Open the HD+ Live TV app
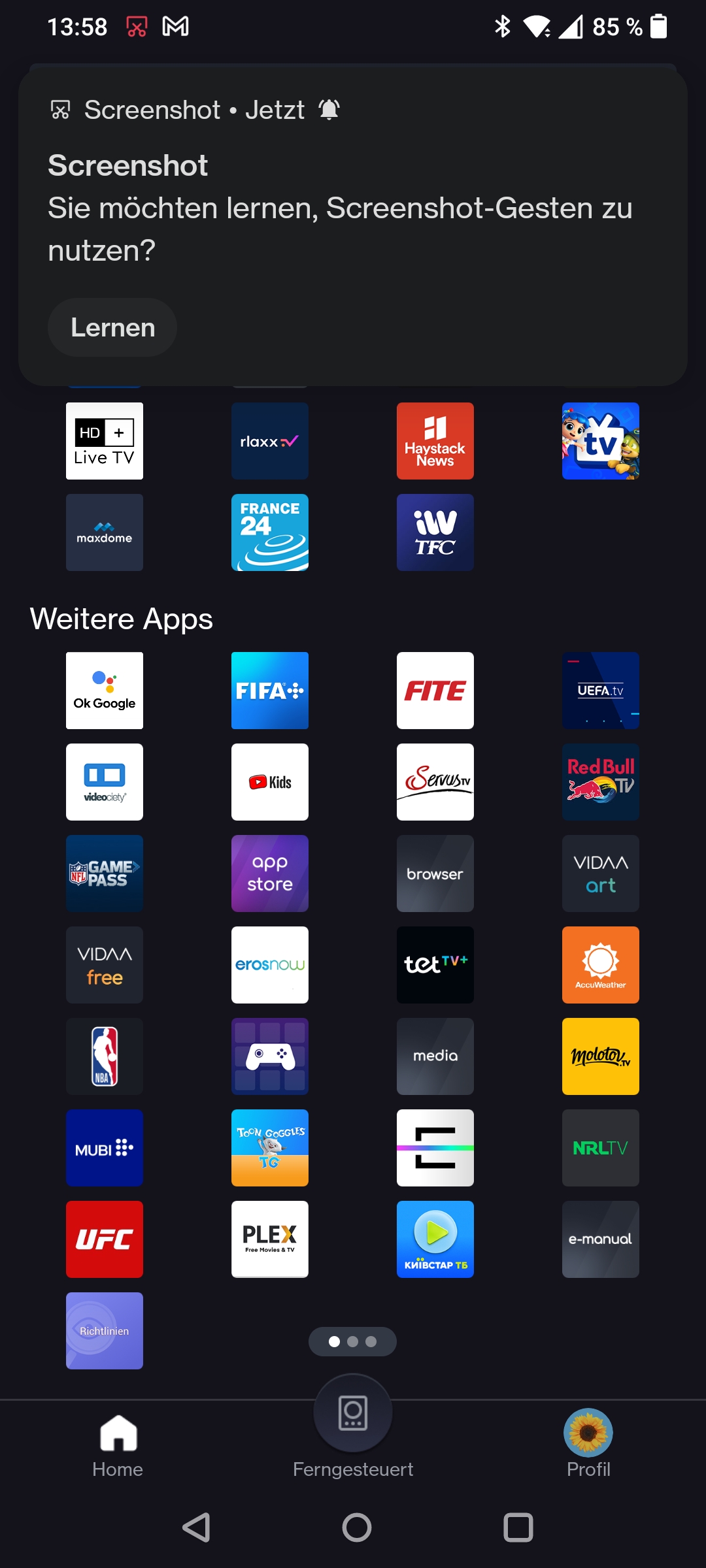The height and width of the screenshot is (1568, 706). (105, 441)
